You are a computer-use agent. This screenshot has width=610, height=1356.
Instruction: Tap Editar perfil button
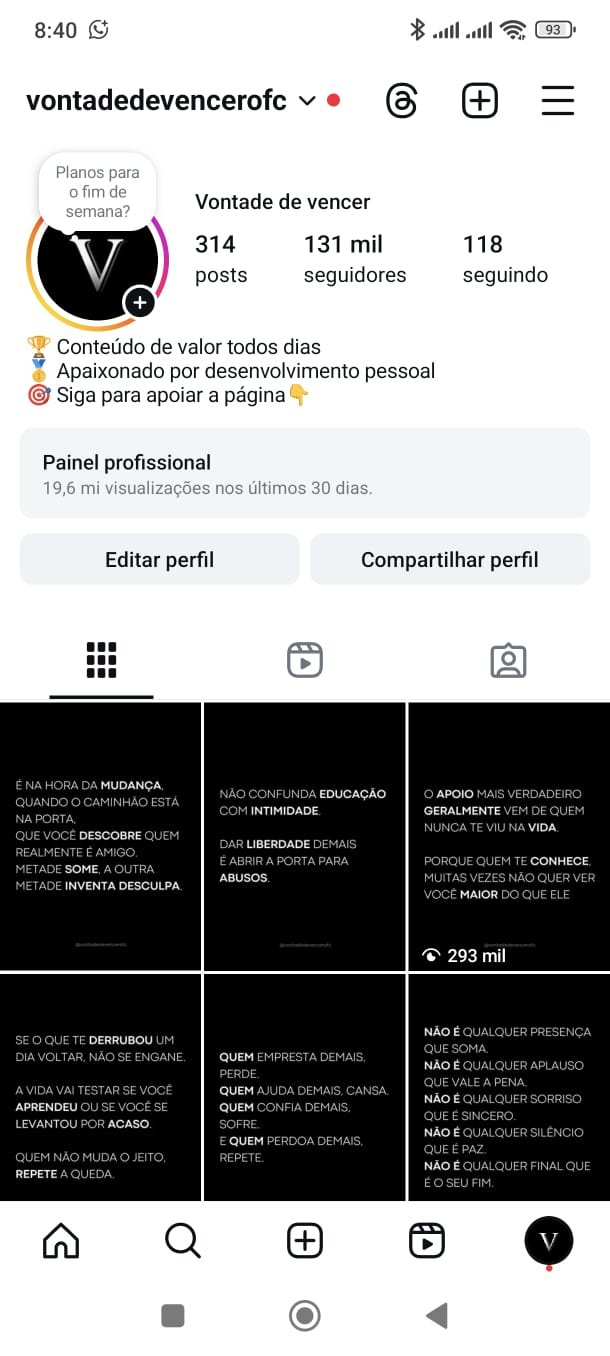point(160,560)
